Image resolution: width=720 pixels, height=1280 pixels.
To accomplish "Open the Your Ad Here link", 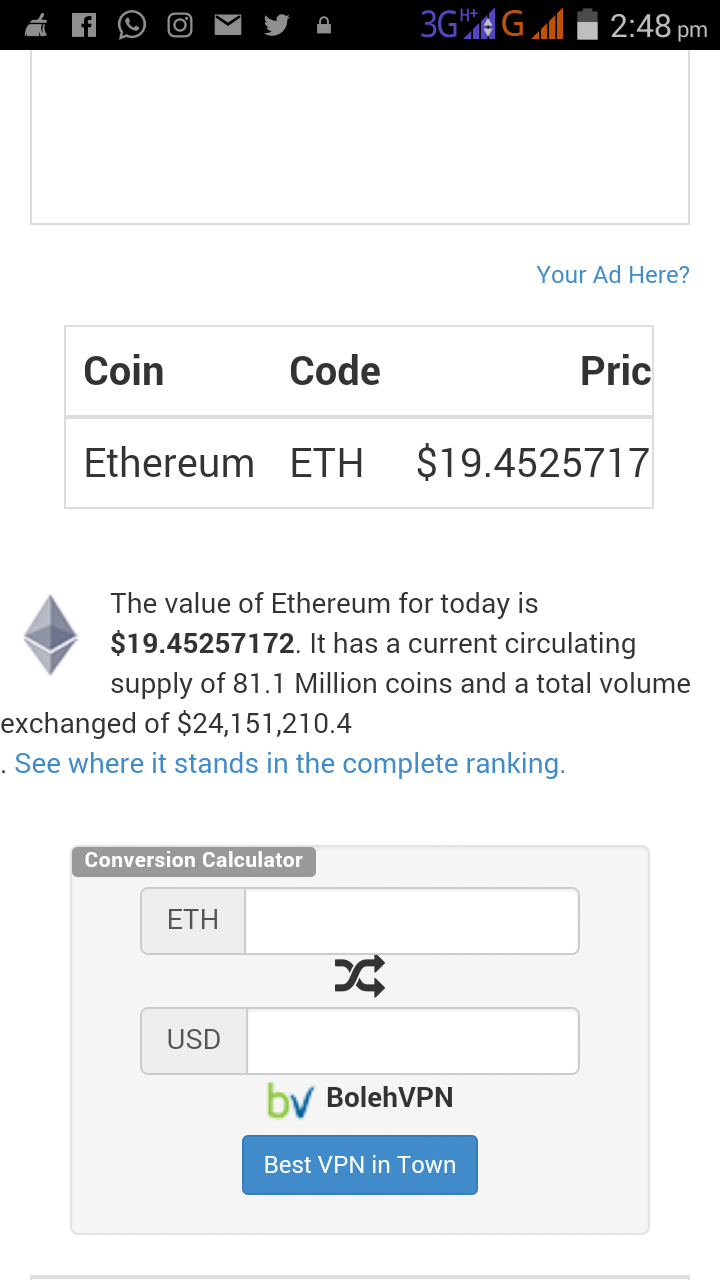I will tap(612, 275).
